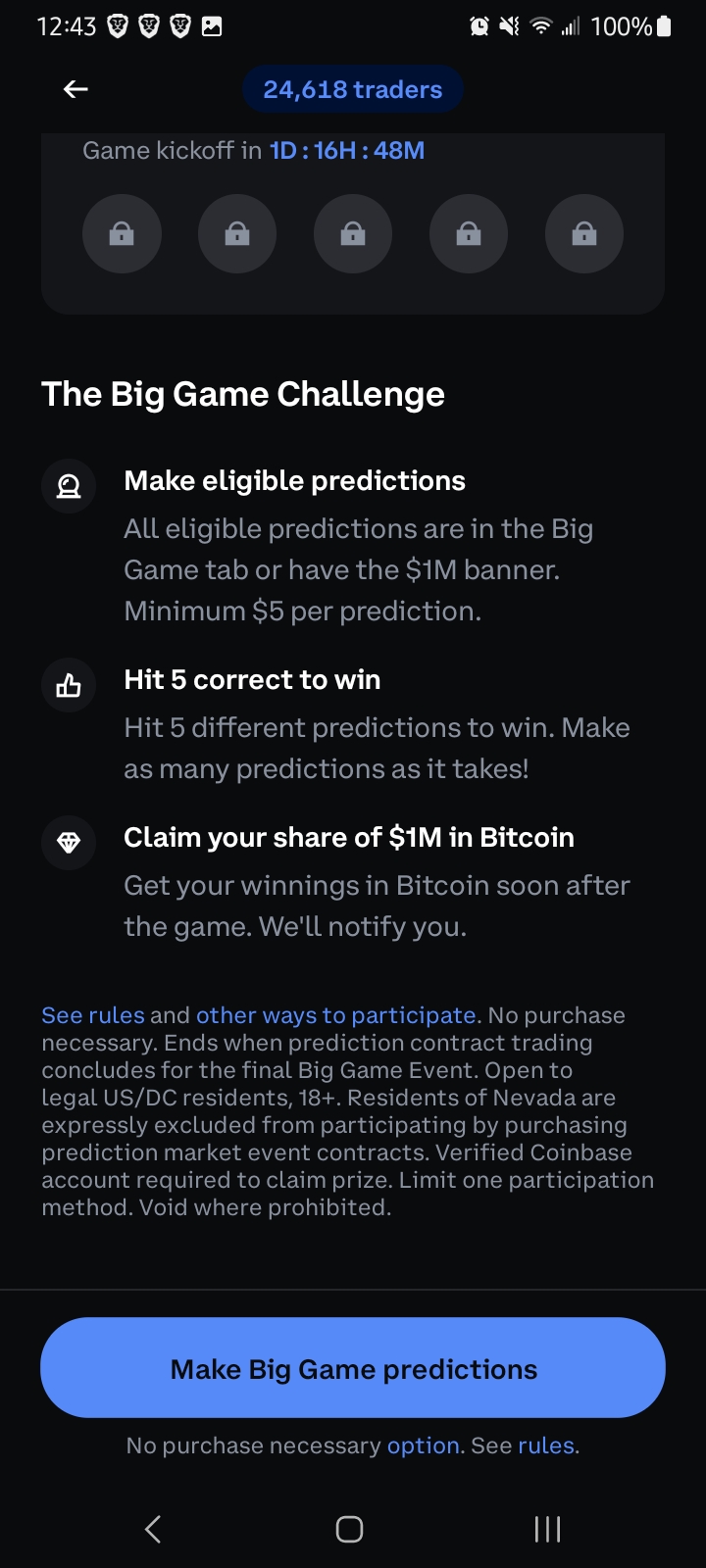Tap Make Big Game predictions button

[353, 1368]
